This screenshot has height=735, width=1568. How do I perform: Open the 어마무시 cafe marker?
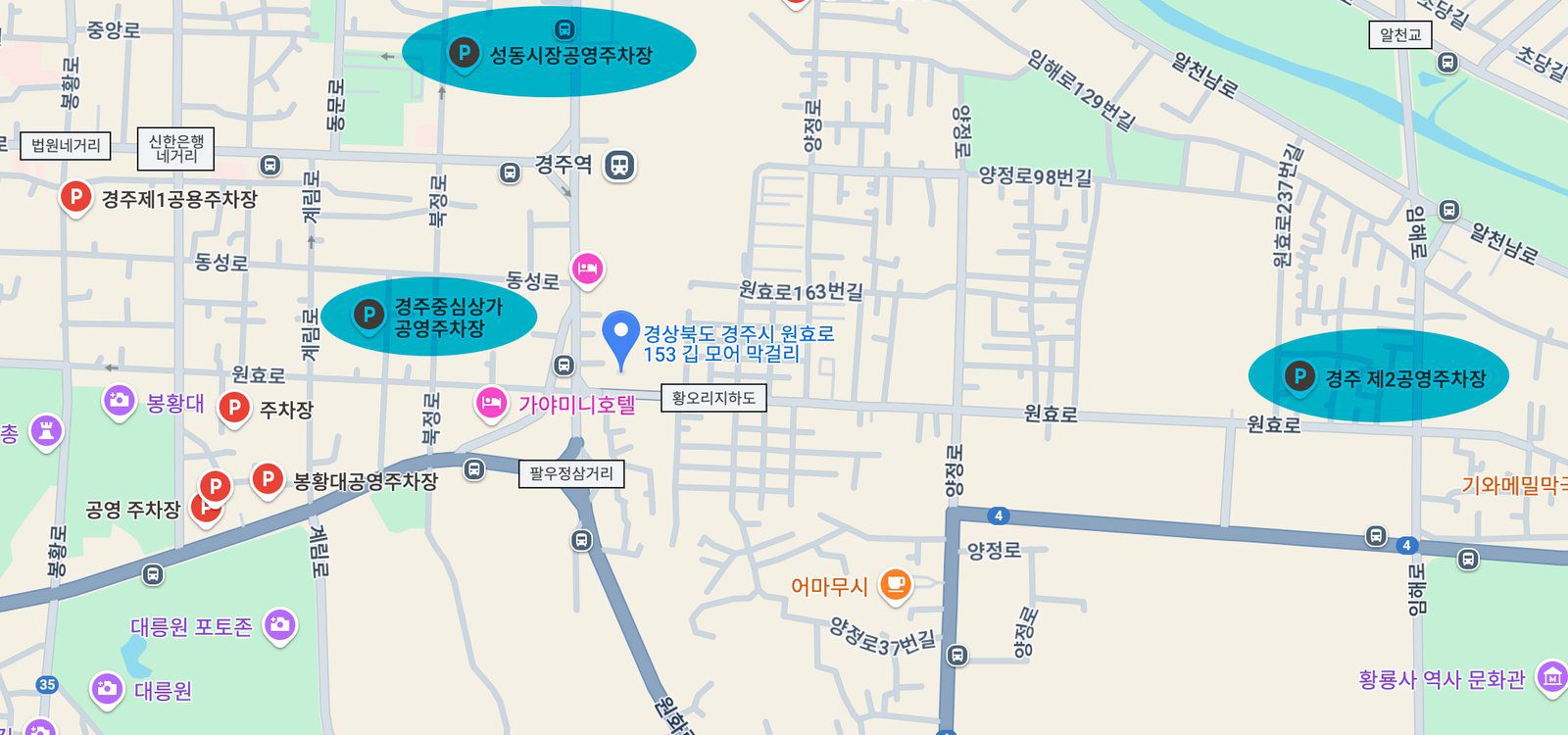point(895,585)
